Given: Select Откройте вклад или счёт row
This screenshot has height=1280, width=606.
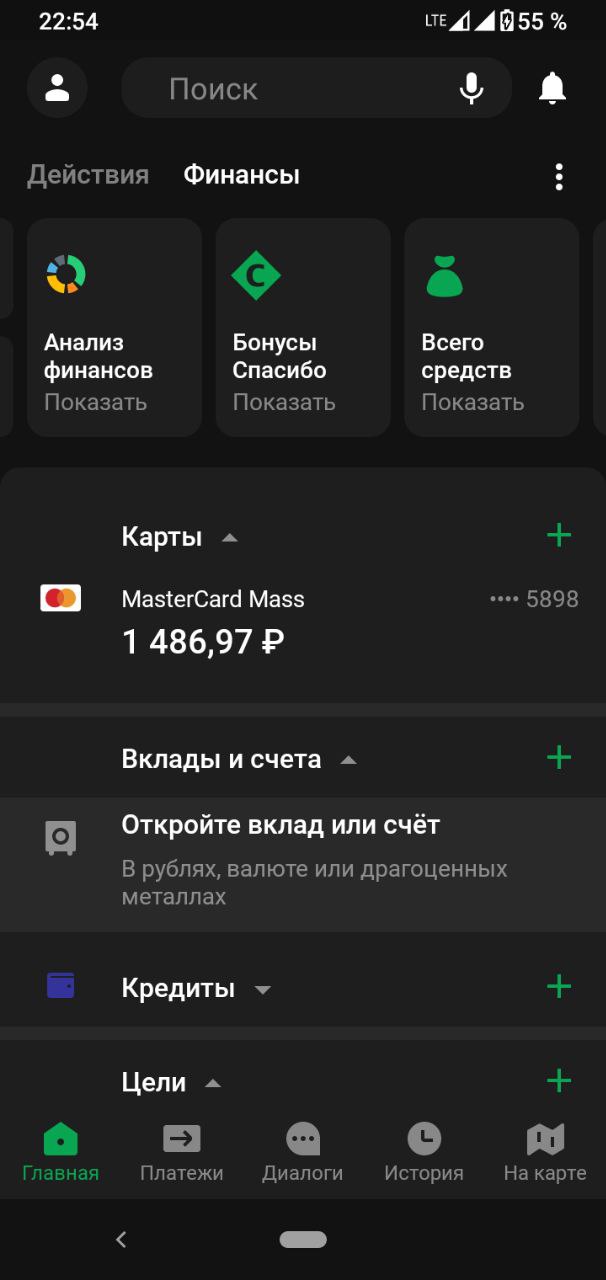Looking at the screenshot, I should (303, 865).
